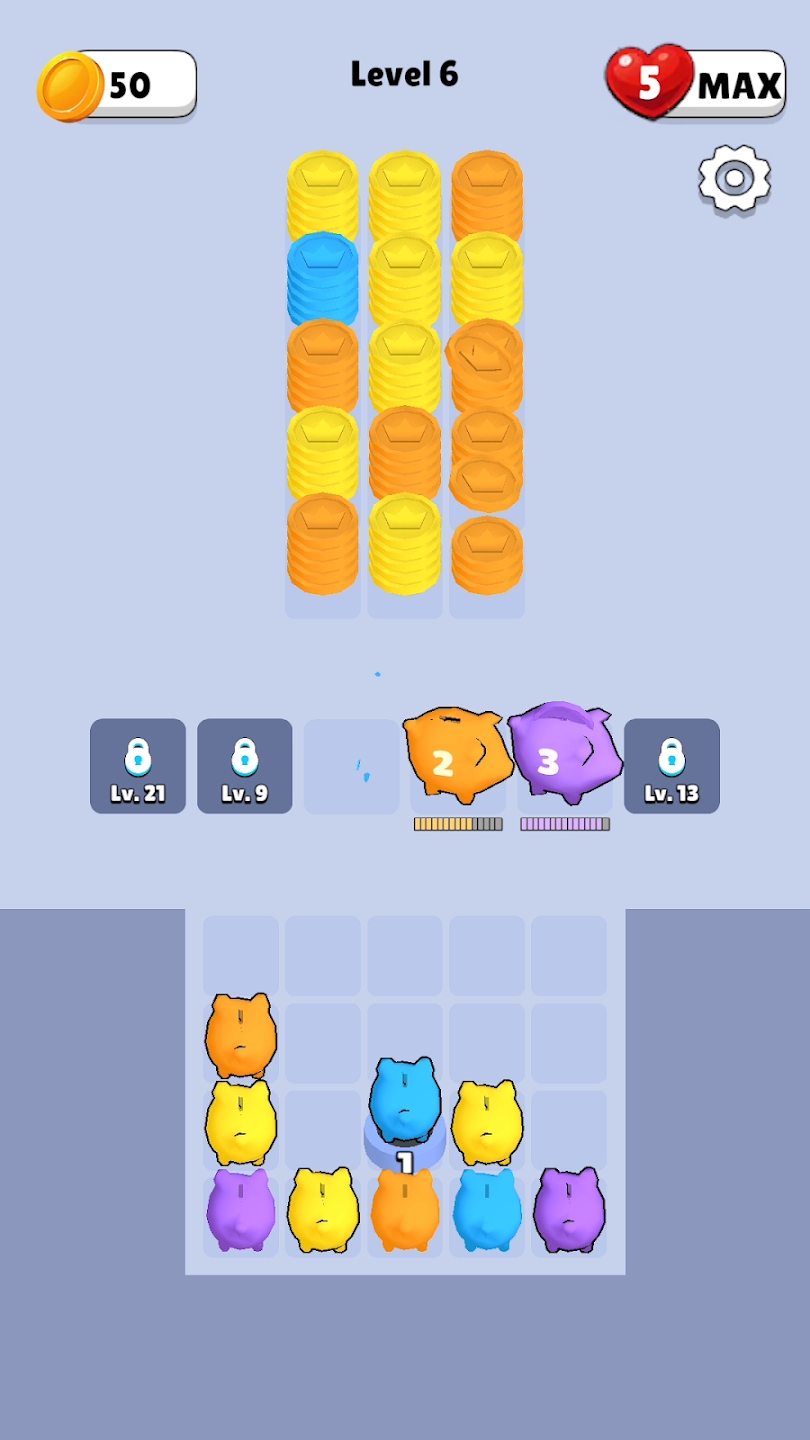Select the purple piggy in the bottom-left corner

pyautogui.click(x=241, y=1211)
